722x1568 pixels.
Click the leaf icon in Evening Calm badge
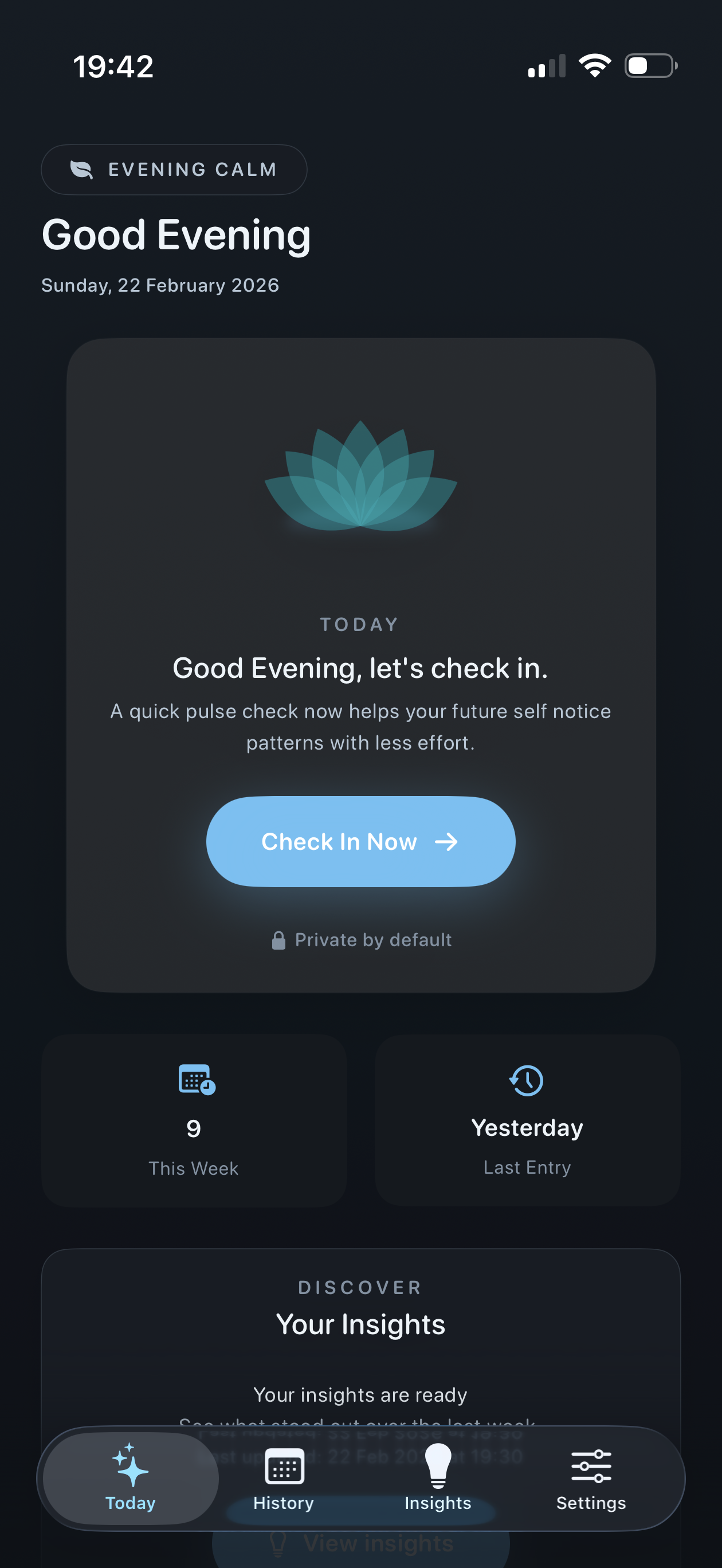(x=82, y=169)
